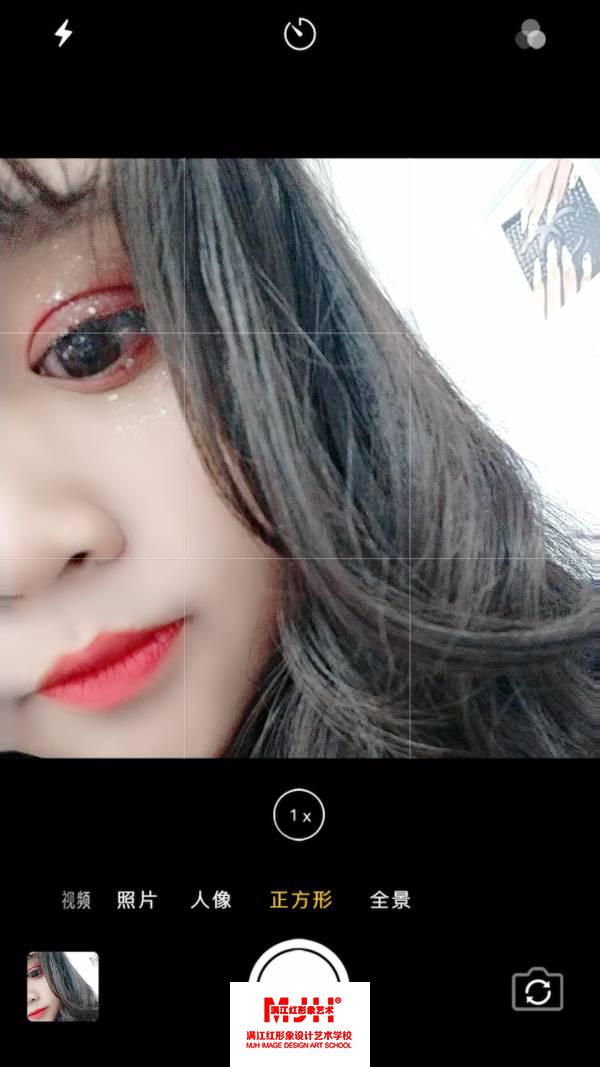Open the color filters icon
This screenshot has width=600, height=1067.
531,35
